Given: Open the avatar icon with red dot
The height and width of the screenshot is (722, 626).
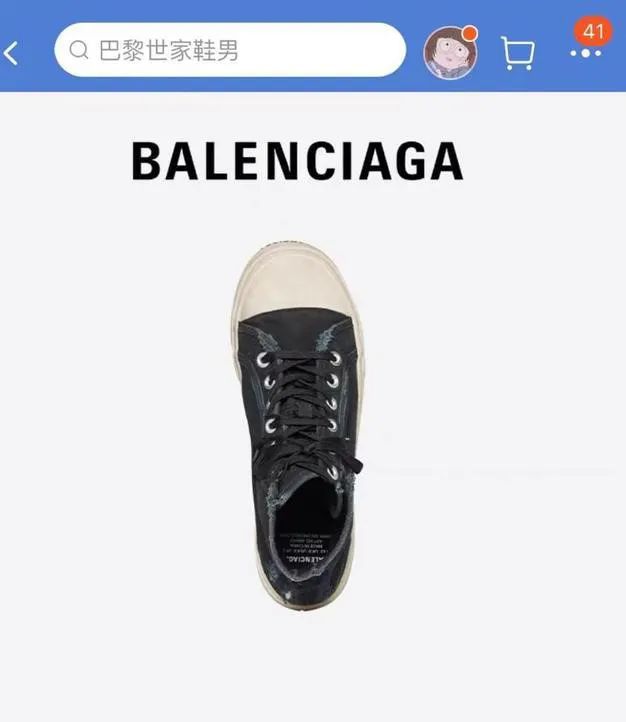Looking at the screenshot, I should tap(450, 52).
